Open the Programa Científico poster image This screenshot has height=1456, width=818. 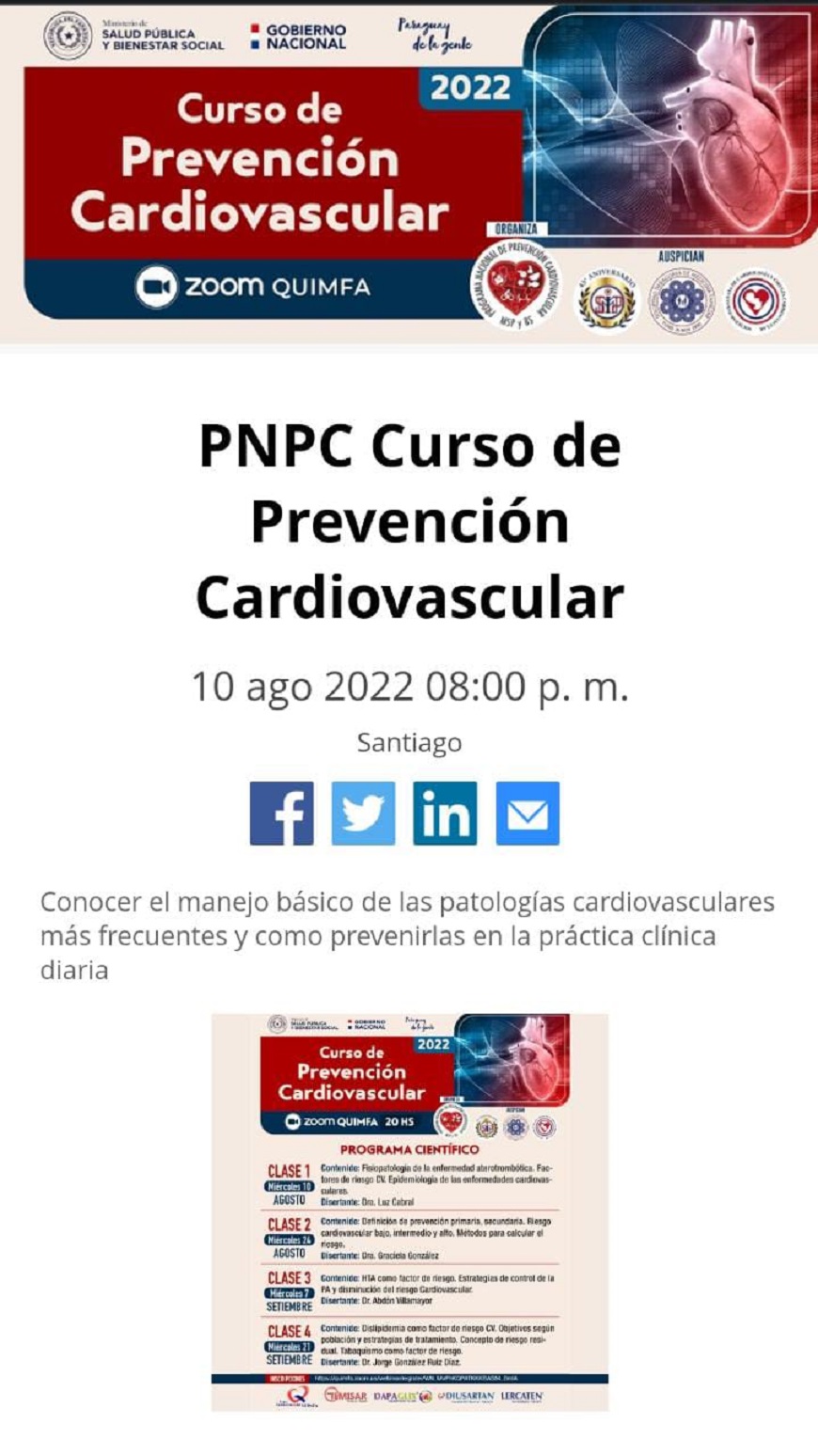click(x=409, y=1211)
